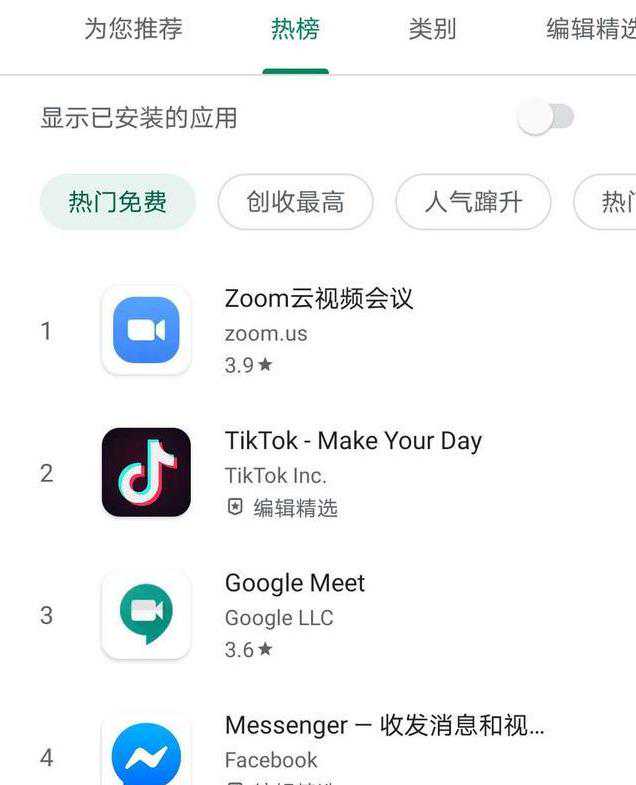Select the 热门免费 chip
The height and width of the screenshot is (785, 636).
(x=117, y=203)
